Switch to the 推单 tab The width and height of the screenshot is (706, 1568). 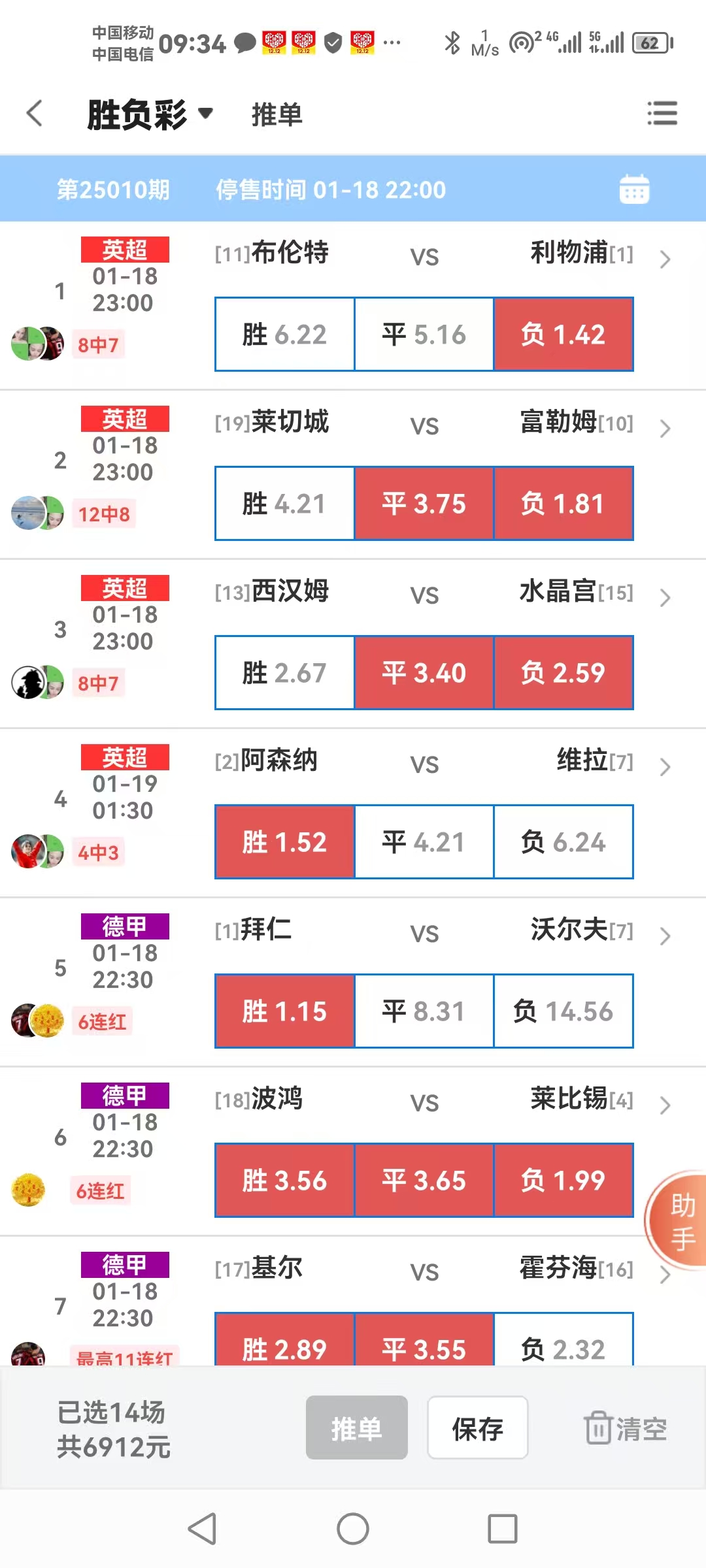277,115
